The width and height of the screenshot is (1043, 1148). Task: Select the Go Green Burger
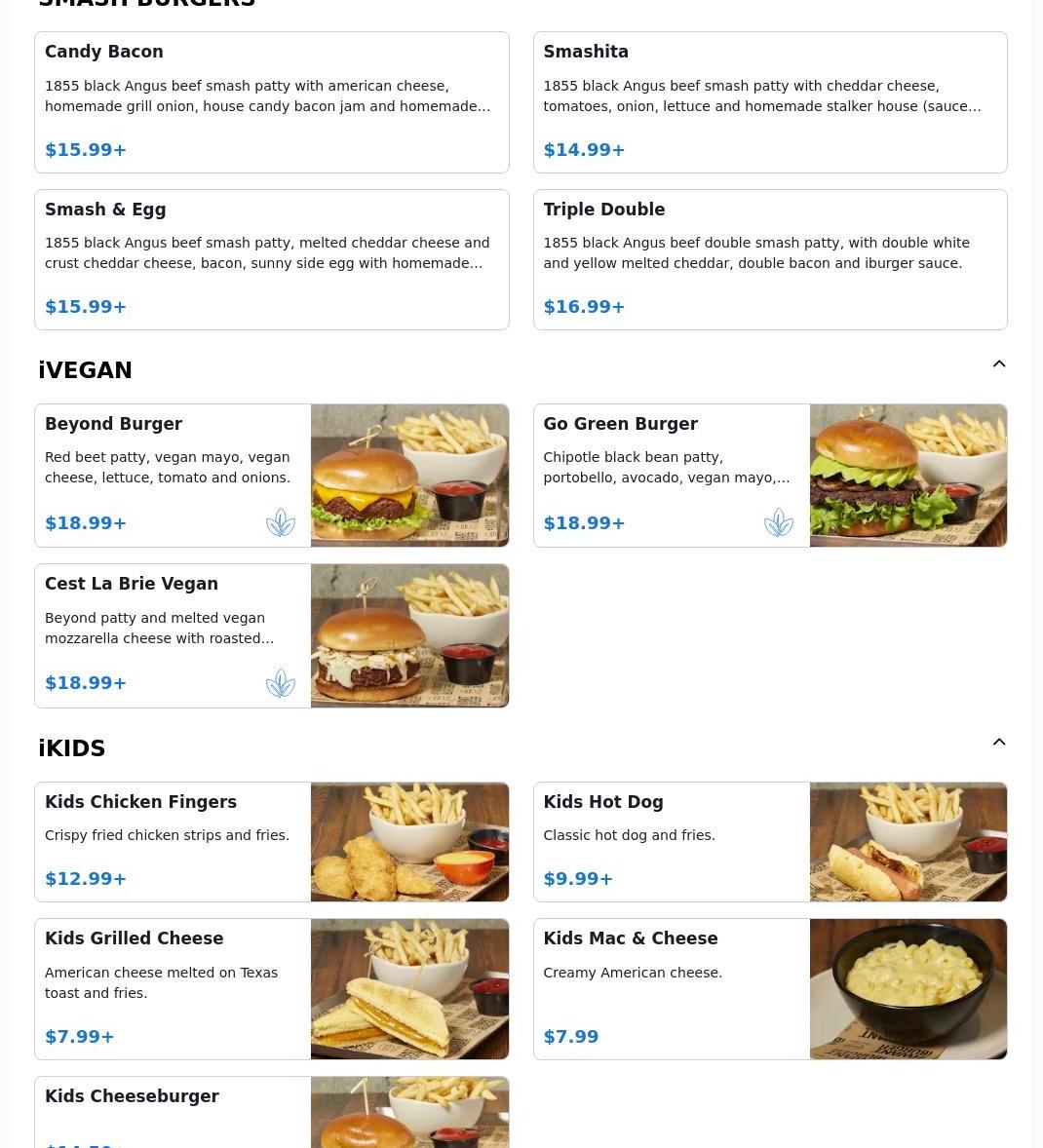(x=770, y=476)
